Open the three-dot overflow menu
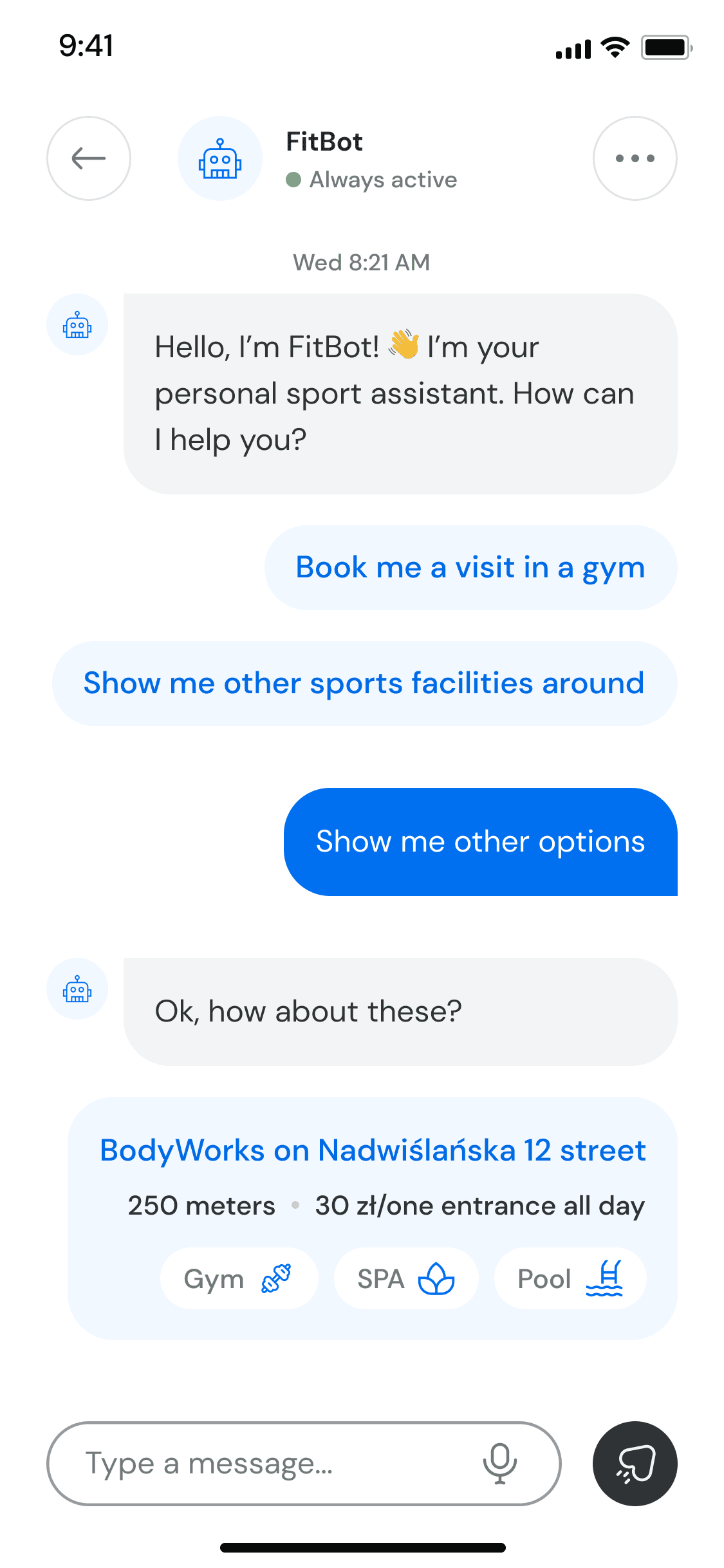724x1568 pixels. 635,158
